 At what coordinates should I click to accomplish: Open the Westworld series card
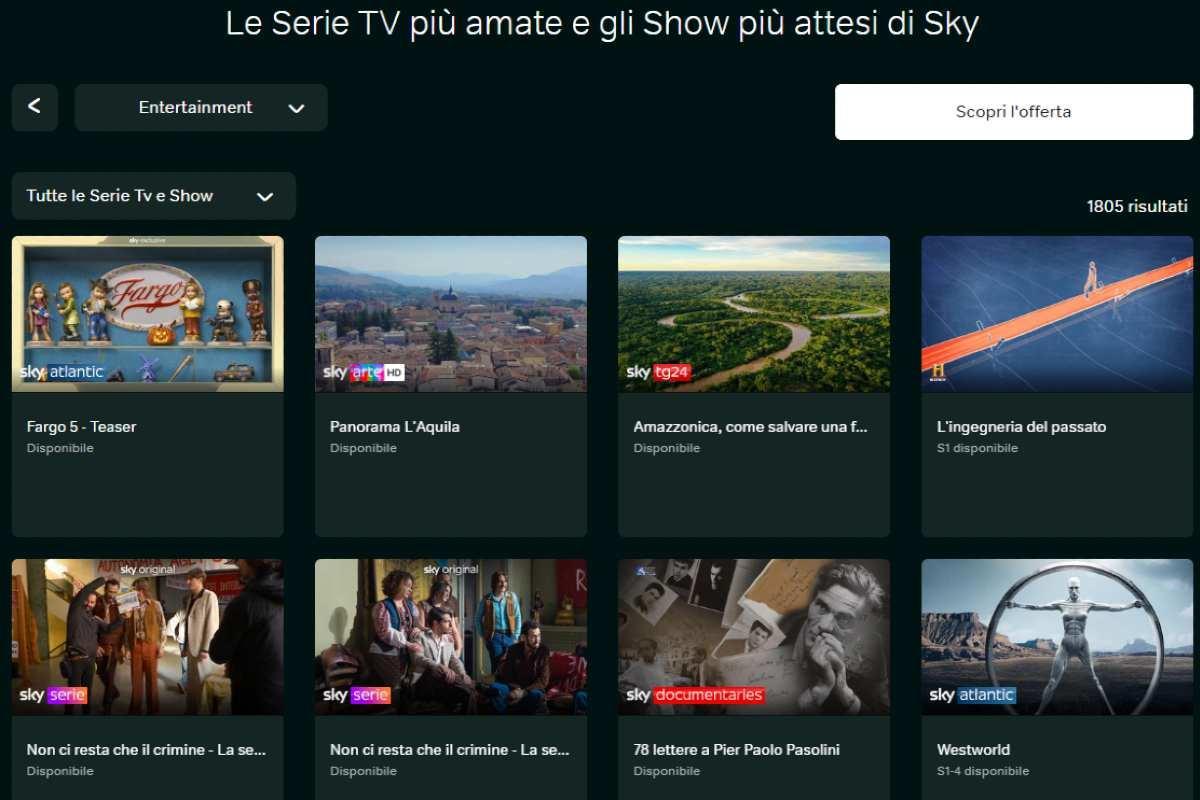[1056, 680]
